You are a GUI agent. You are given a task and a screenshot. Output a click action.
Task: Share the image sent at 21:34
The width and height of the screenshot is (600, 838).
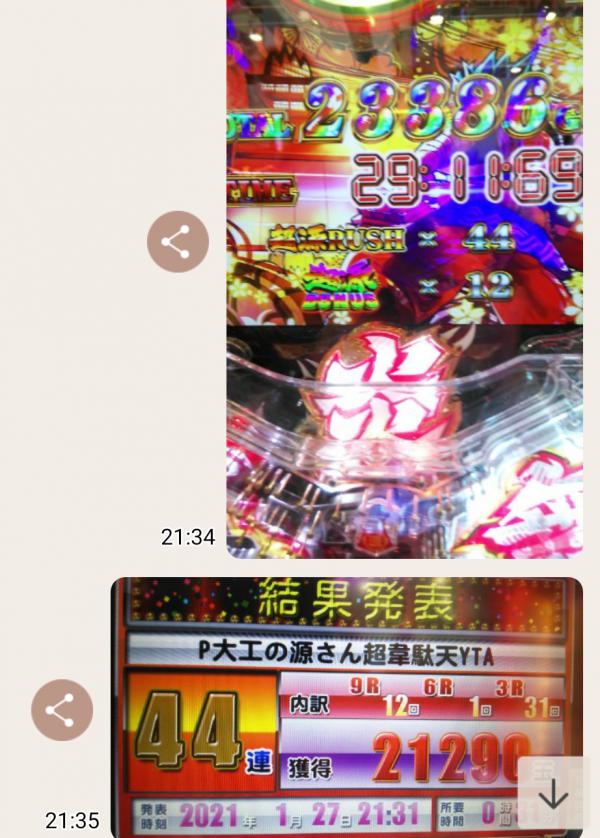coord(178,242)
